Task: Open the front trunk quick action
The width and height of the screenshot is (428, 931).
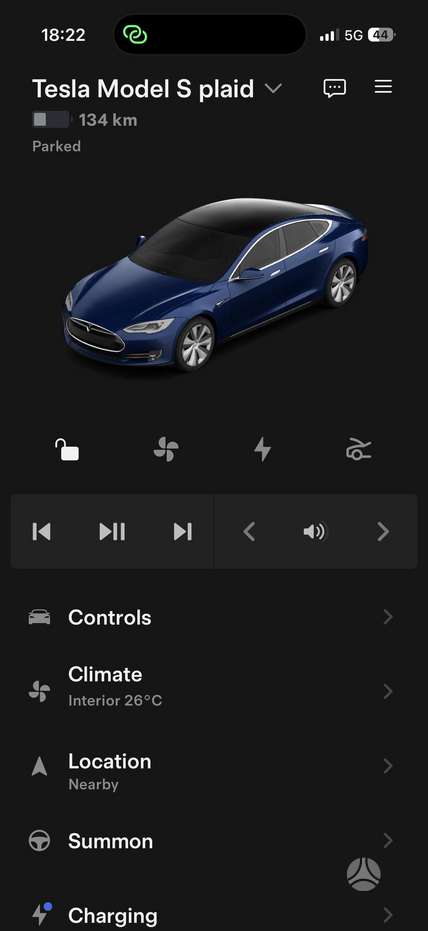Action: [x=359, y=449]
